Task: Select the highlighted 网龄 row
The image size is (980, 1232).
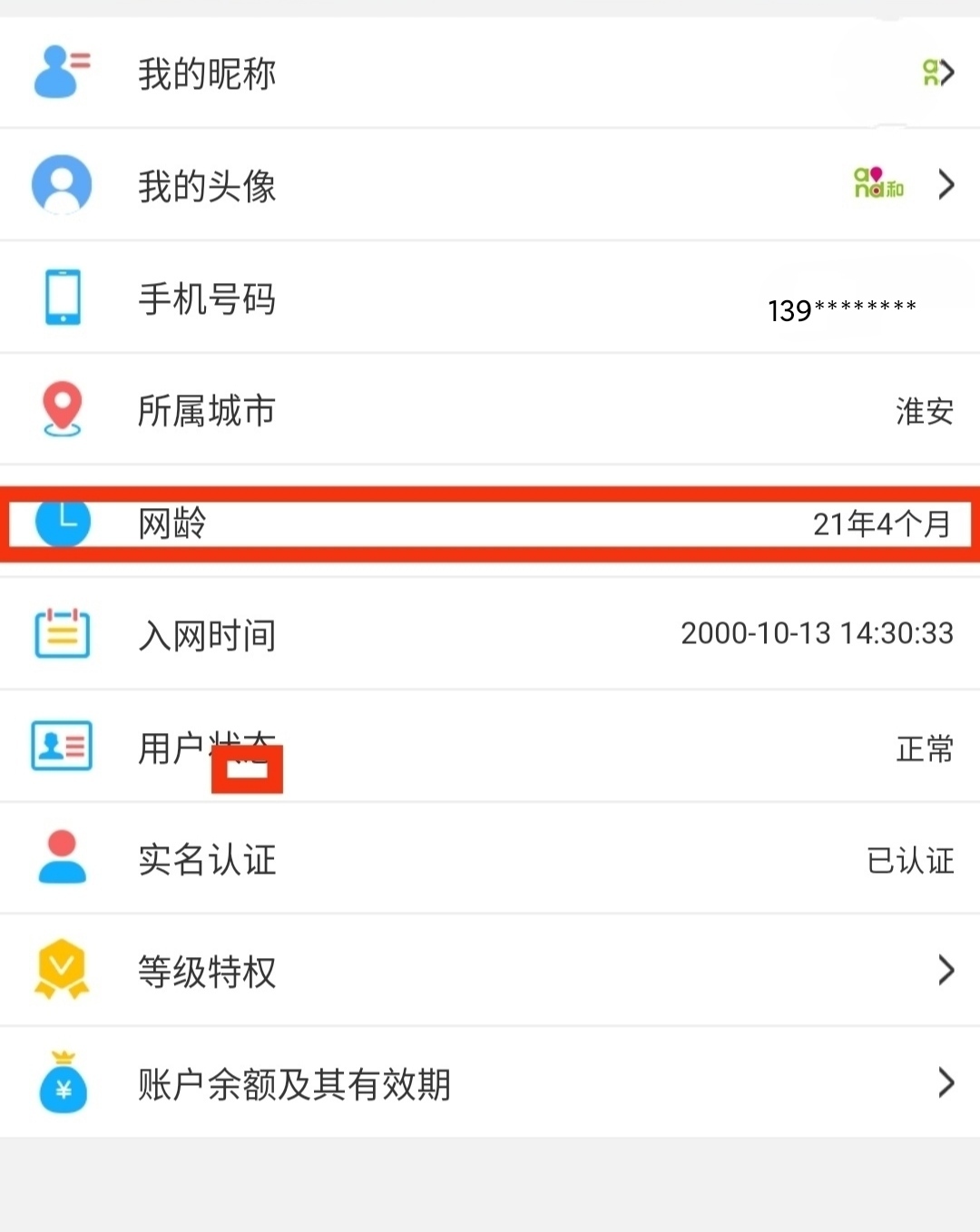Action: coord(490,523)
